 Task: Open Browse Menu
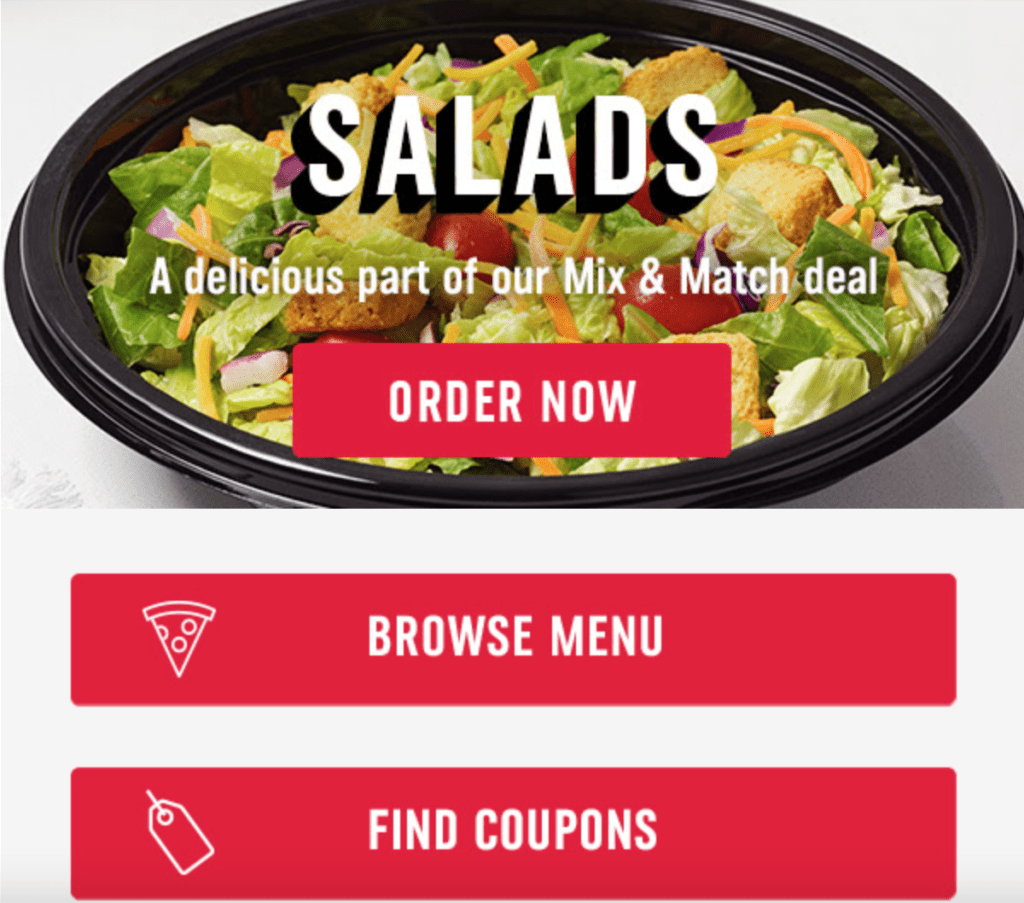pyautogui.click(x=513, y=638)
